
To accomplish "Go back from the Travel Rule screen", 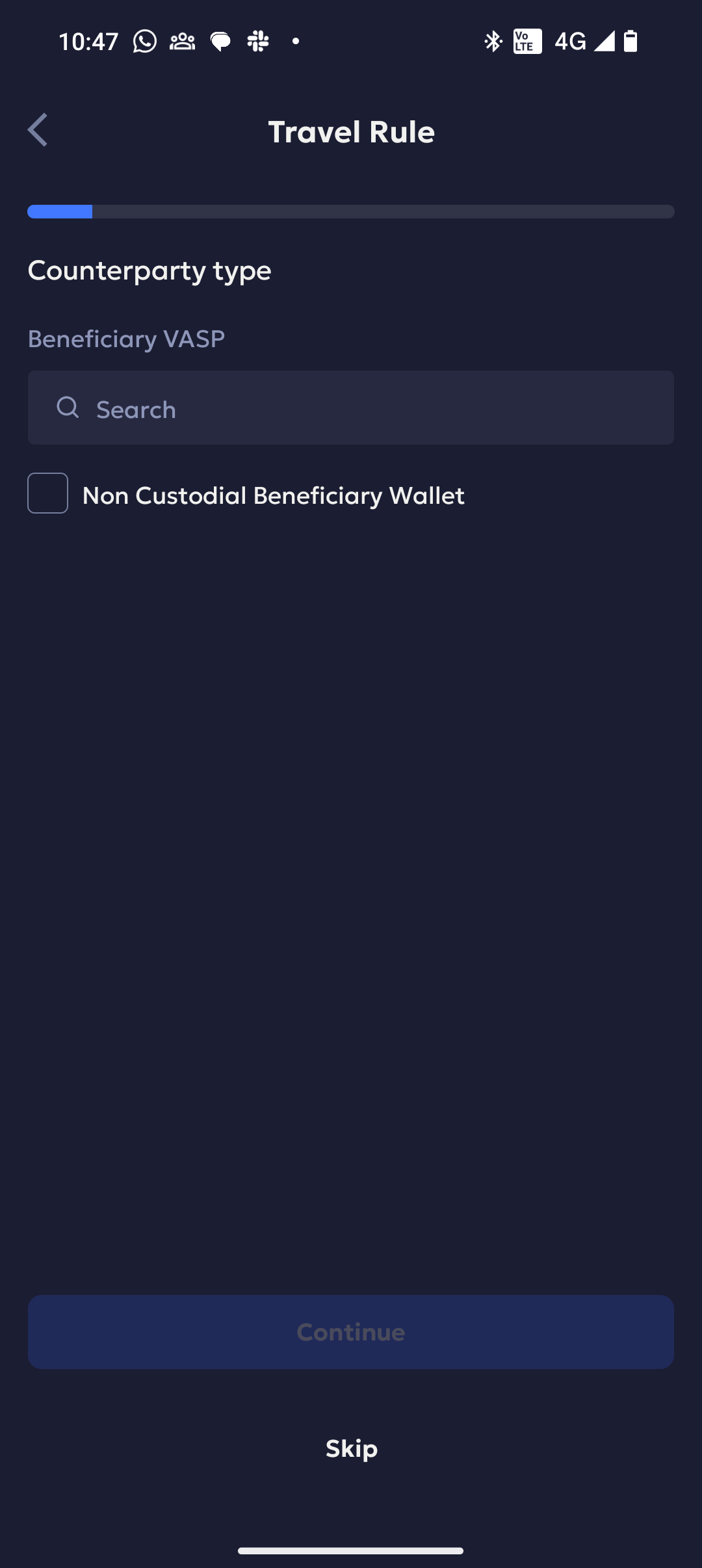I will (38, 130).
